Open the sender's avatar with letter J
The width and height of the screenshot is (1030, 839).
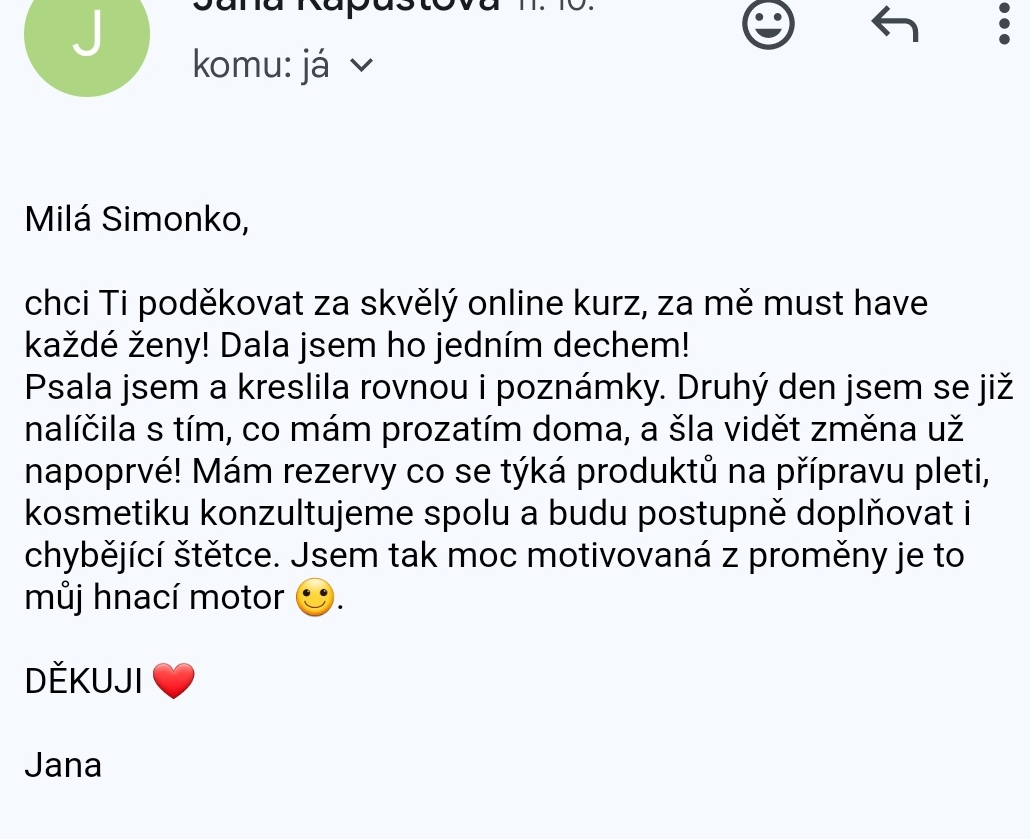pyautogui.click(x=87, y=38)
